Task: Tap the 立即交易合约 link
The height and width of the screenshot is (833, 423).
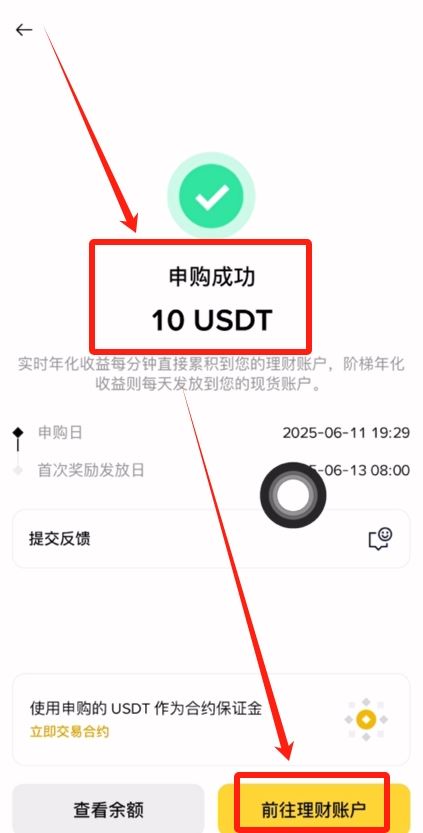Action: point(69,732)
